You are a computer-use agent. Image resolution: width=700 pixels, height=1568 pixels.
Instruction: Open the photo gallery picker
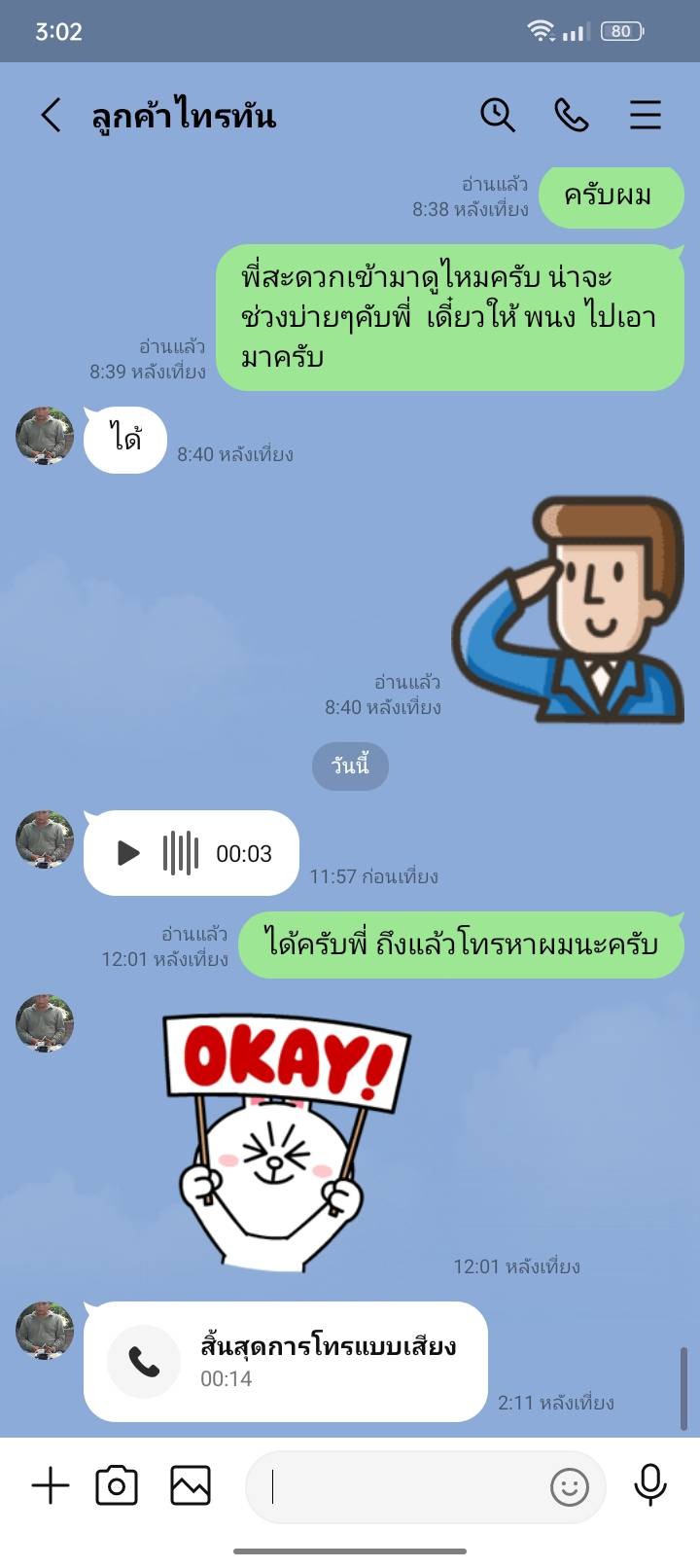tap(191, 1486)
